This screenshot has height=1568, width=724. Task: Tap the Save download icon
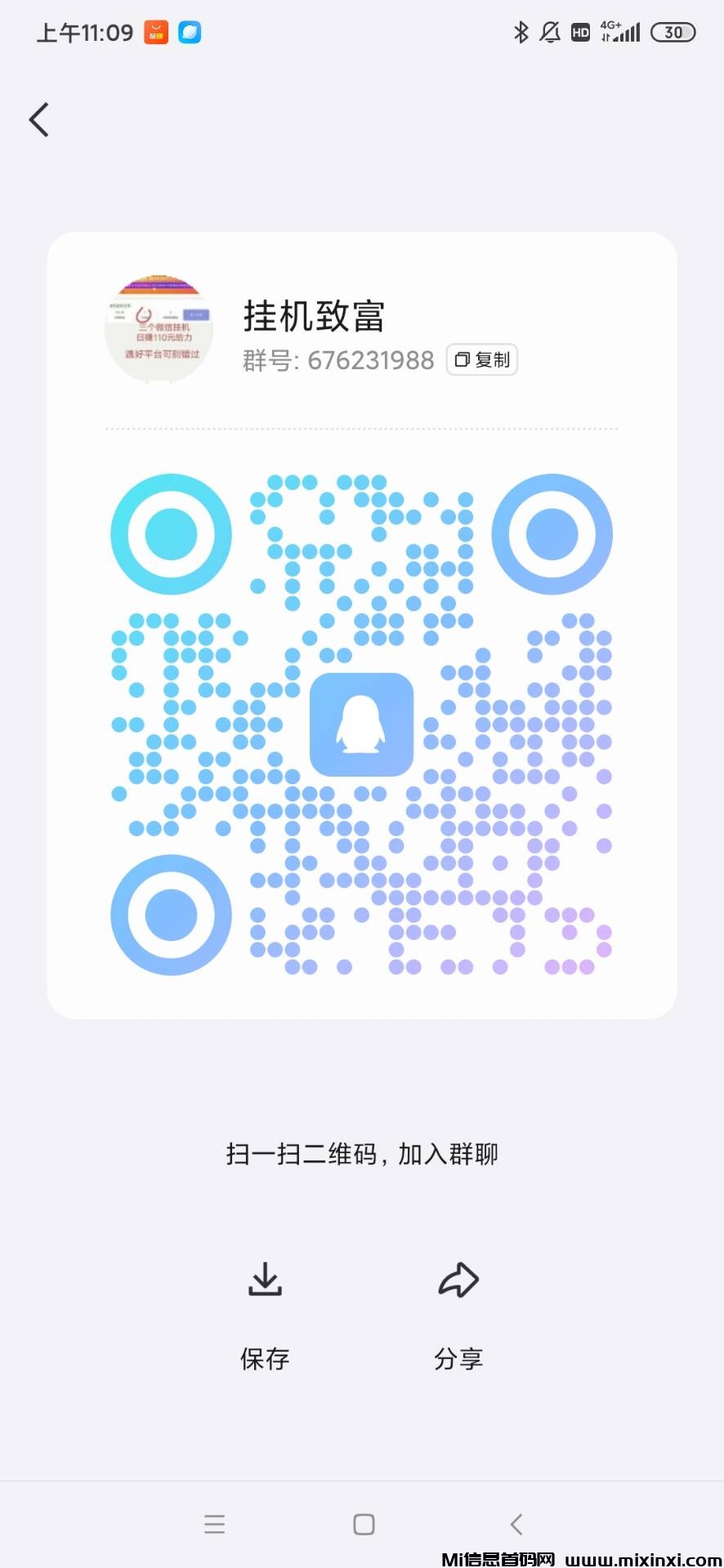tap(264, 1281)
